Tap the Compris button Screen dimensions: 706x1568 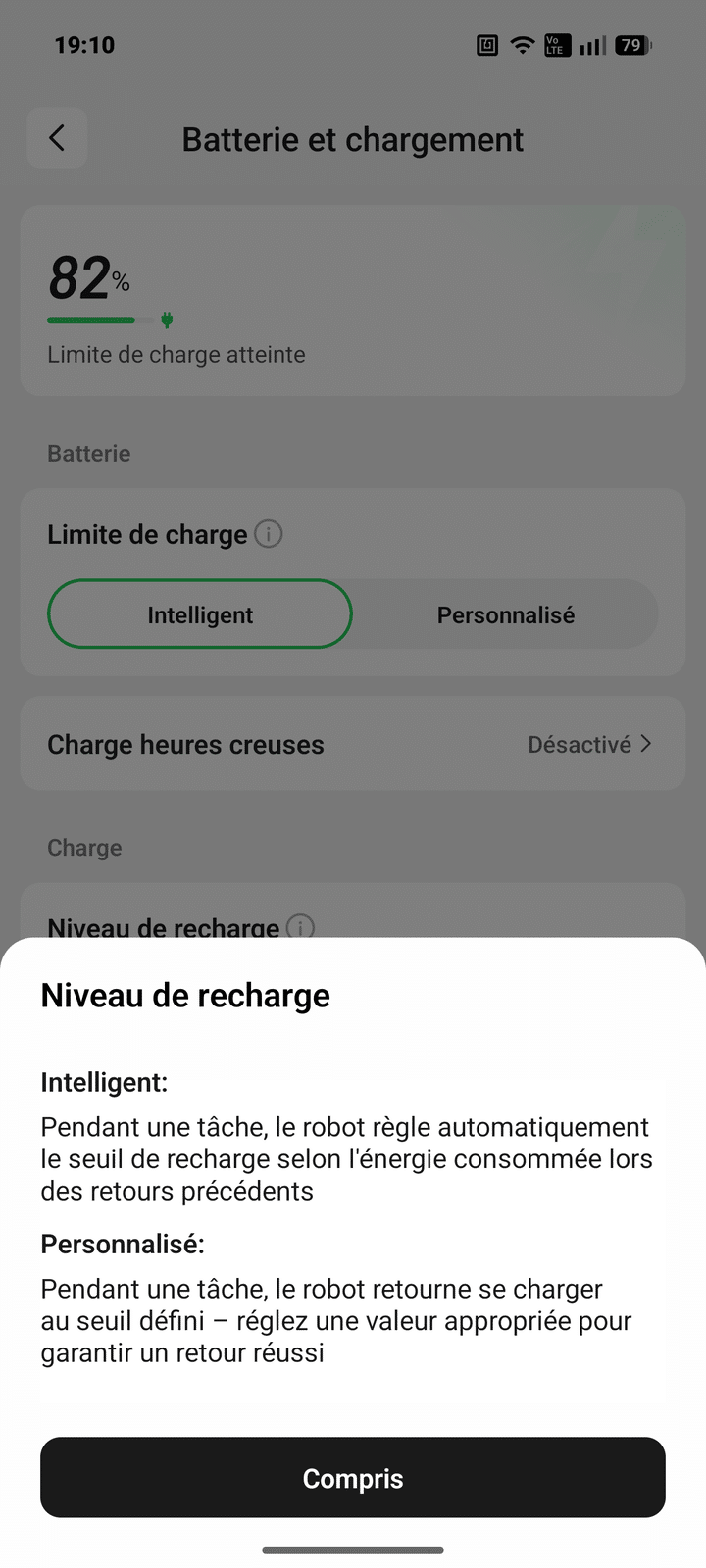pyautogui.click(x=353, y=1477)
